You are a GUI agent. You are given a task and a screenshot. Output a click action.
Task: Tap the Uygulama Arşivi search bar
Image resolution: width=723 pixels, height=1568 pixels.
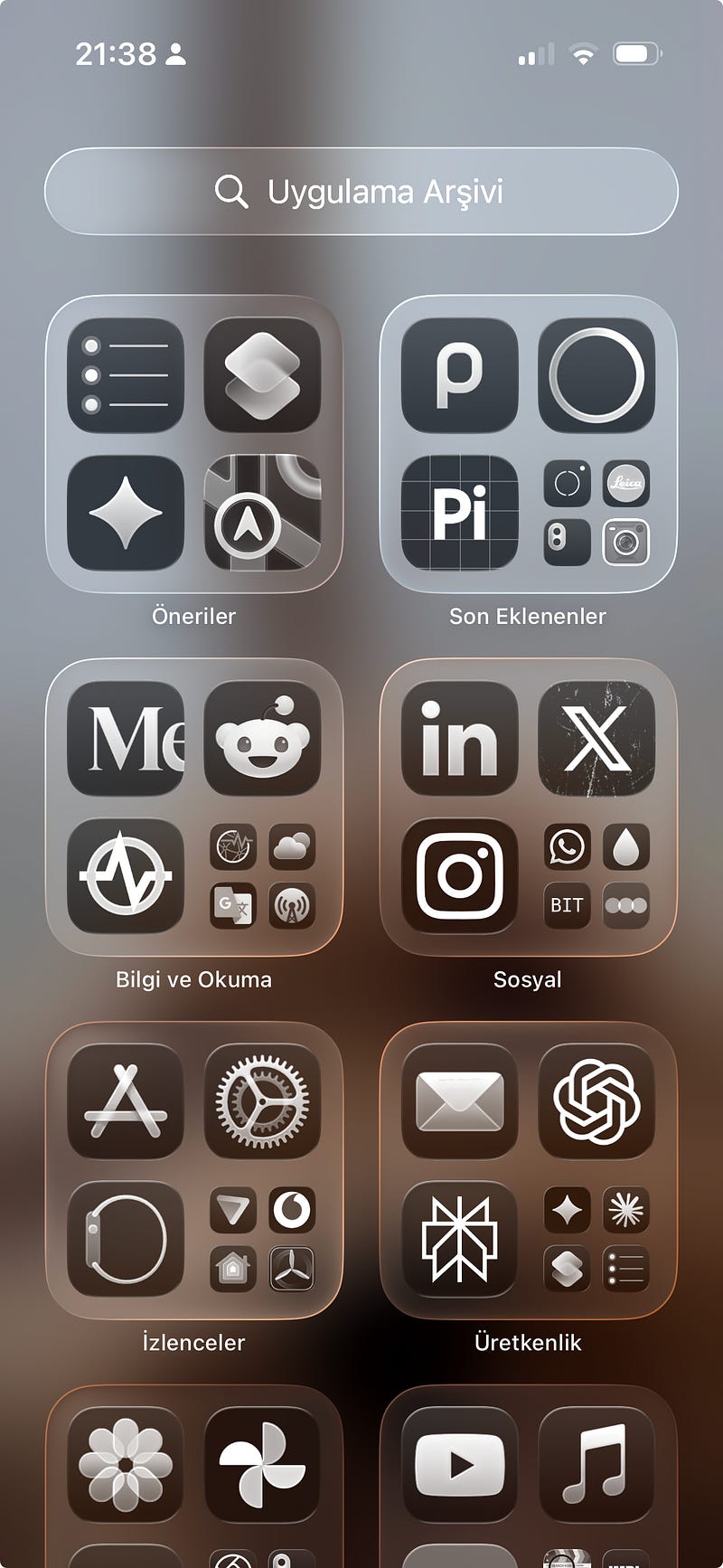click(x=361, y=192)
